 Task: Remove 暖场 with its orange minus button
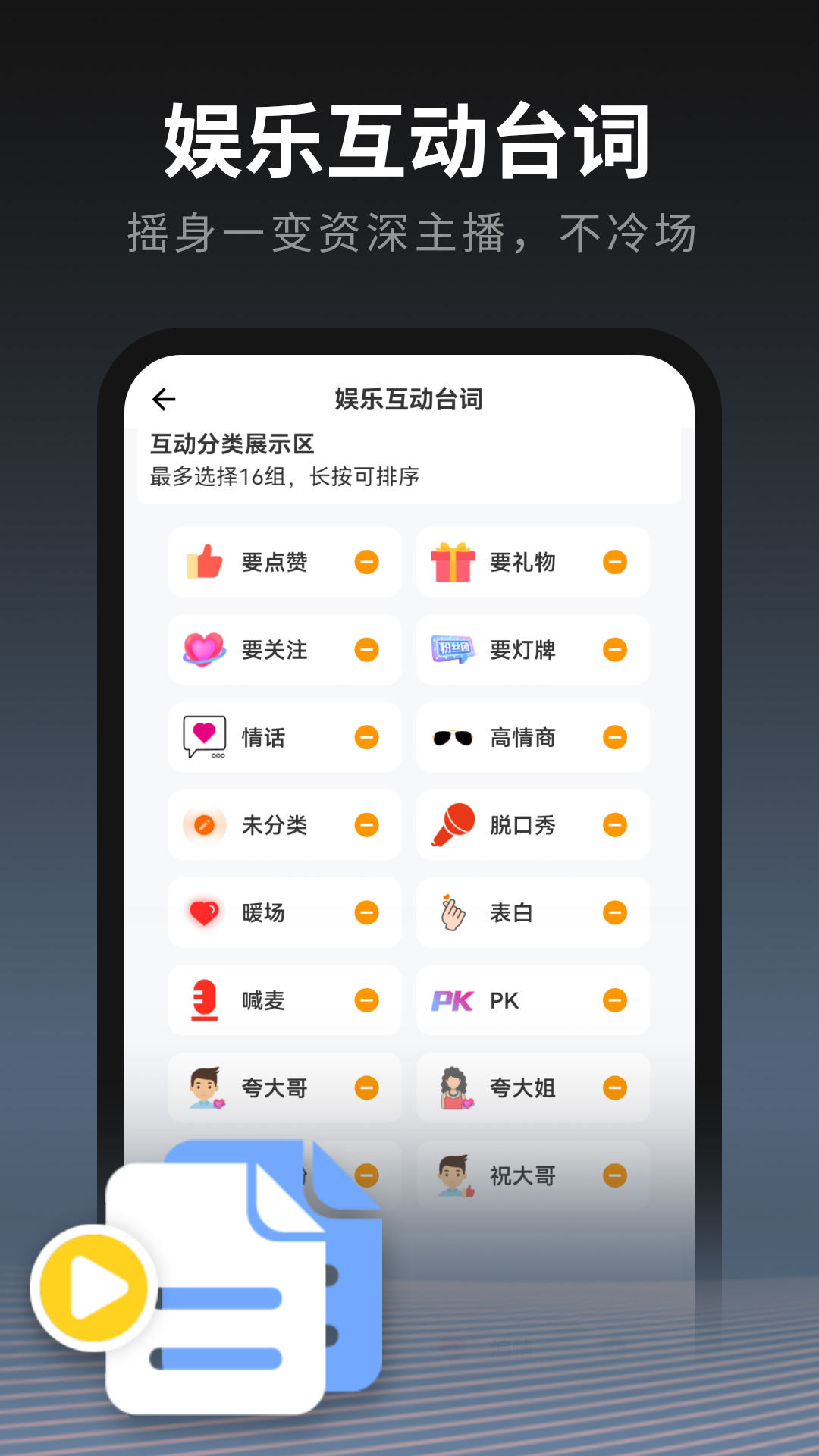point(367,913)
